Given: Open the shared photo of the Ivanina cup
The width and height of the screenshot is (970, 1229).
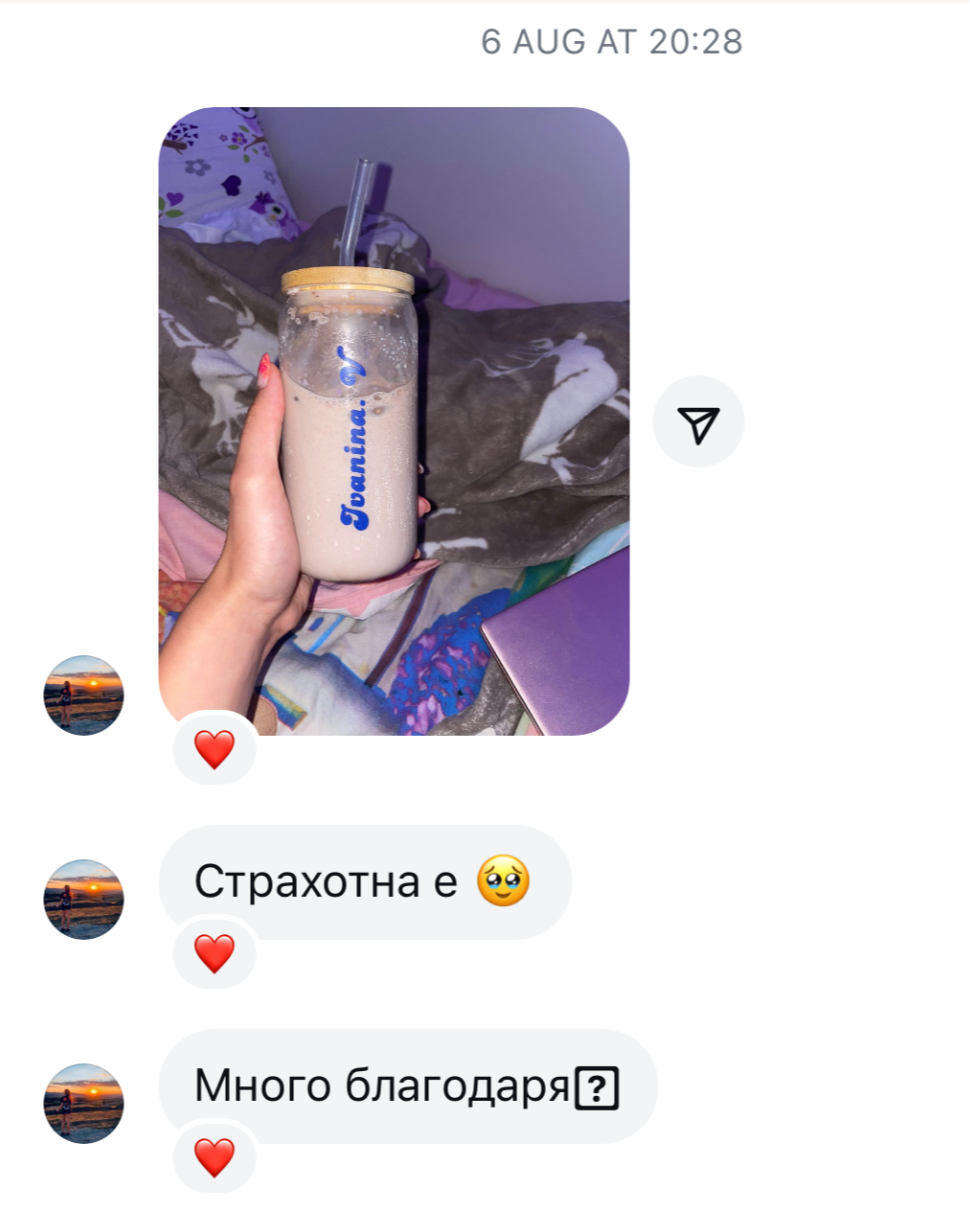Looking at the screenshot, I should point(394,420).
